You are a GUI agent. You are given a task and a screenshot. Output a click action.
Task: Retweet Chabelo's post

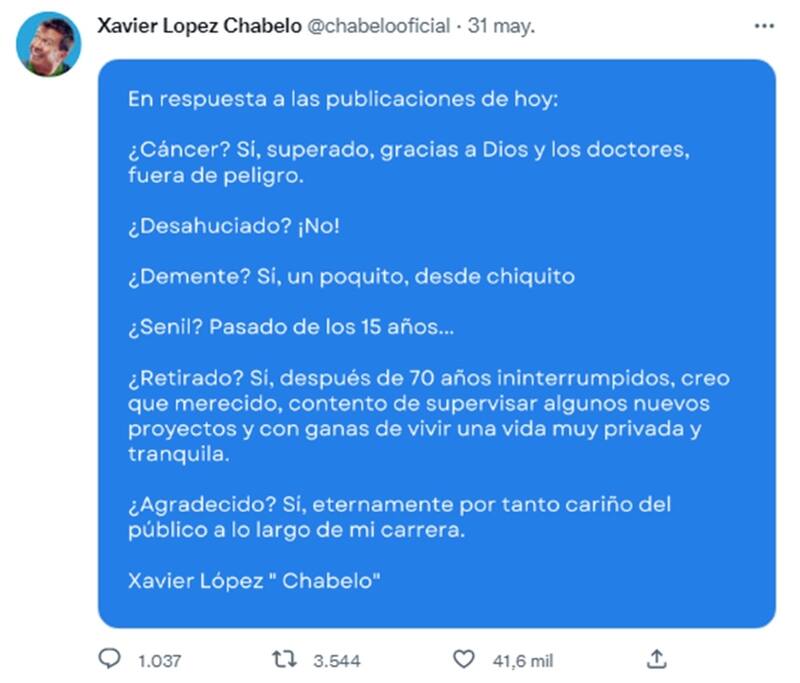[284, 659]
